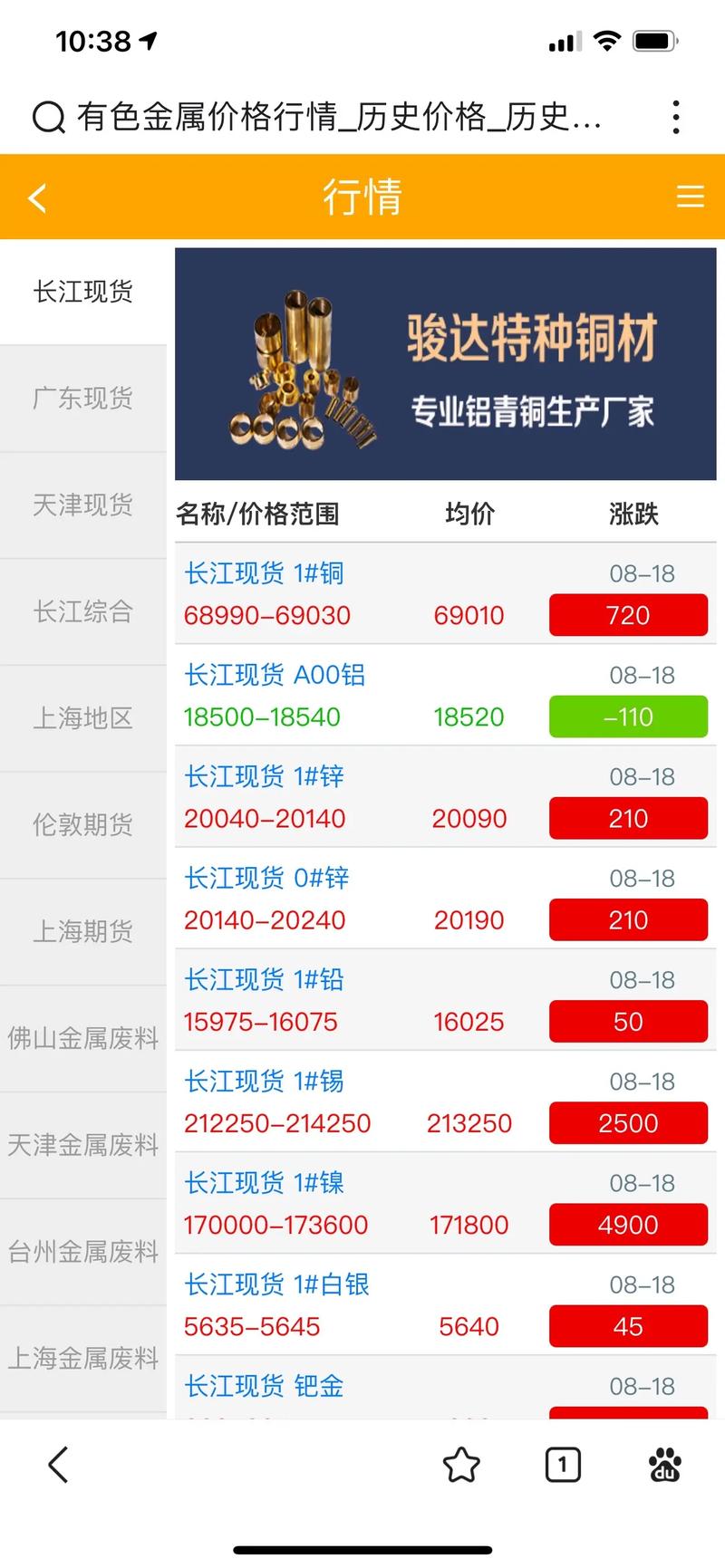This screenshot has height=1568, width=725.
Task: Select 上海期货 in the sidebar
Action: coord(82,931)
